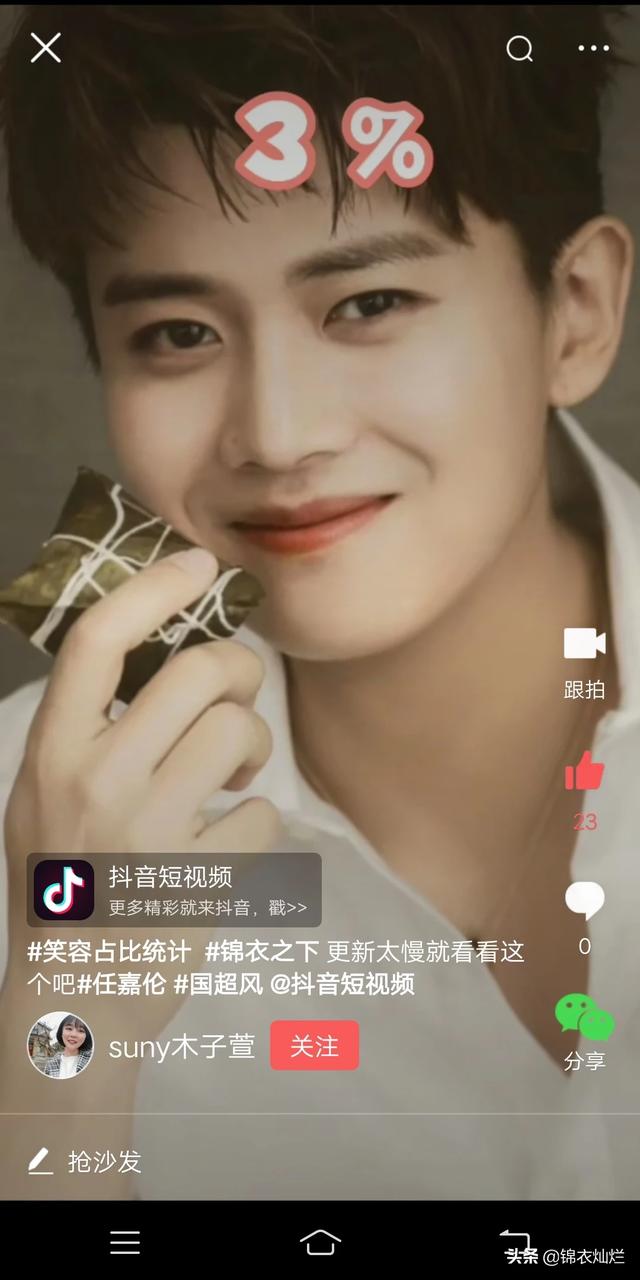Tap 抢沙发 comment input field

[320, 1161]
